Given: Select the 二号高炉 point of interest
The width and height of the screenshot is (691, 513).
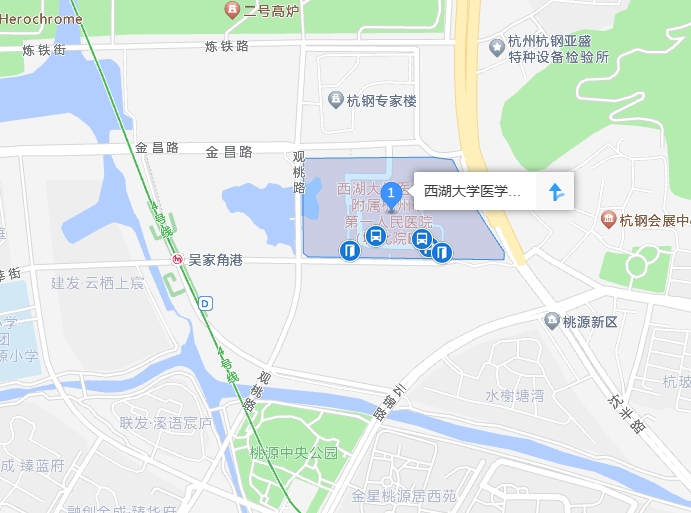Looking at the screenshot, I should [232, 10].
